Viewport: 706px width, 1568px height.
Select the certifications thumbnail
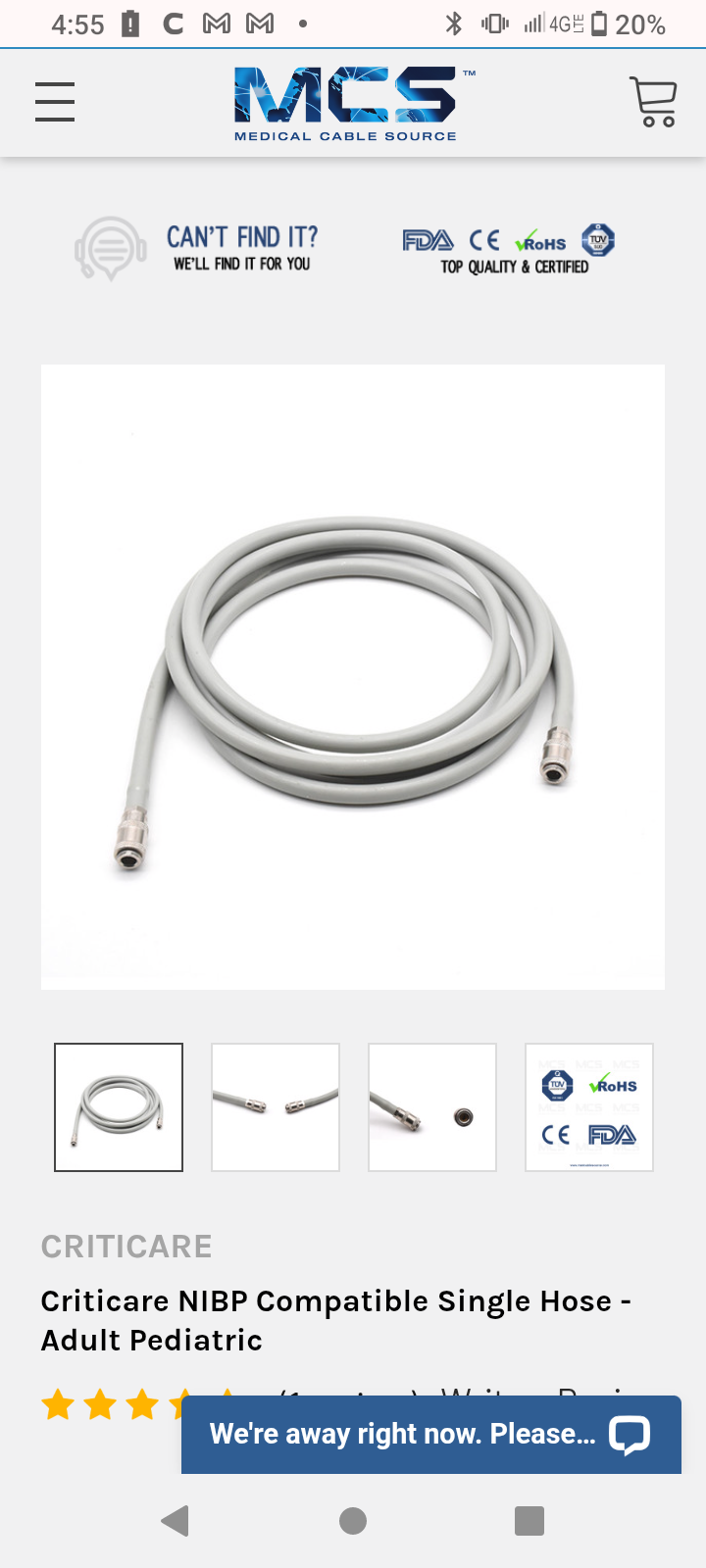[589, 1107]
